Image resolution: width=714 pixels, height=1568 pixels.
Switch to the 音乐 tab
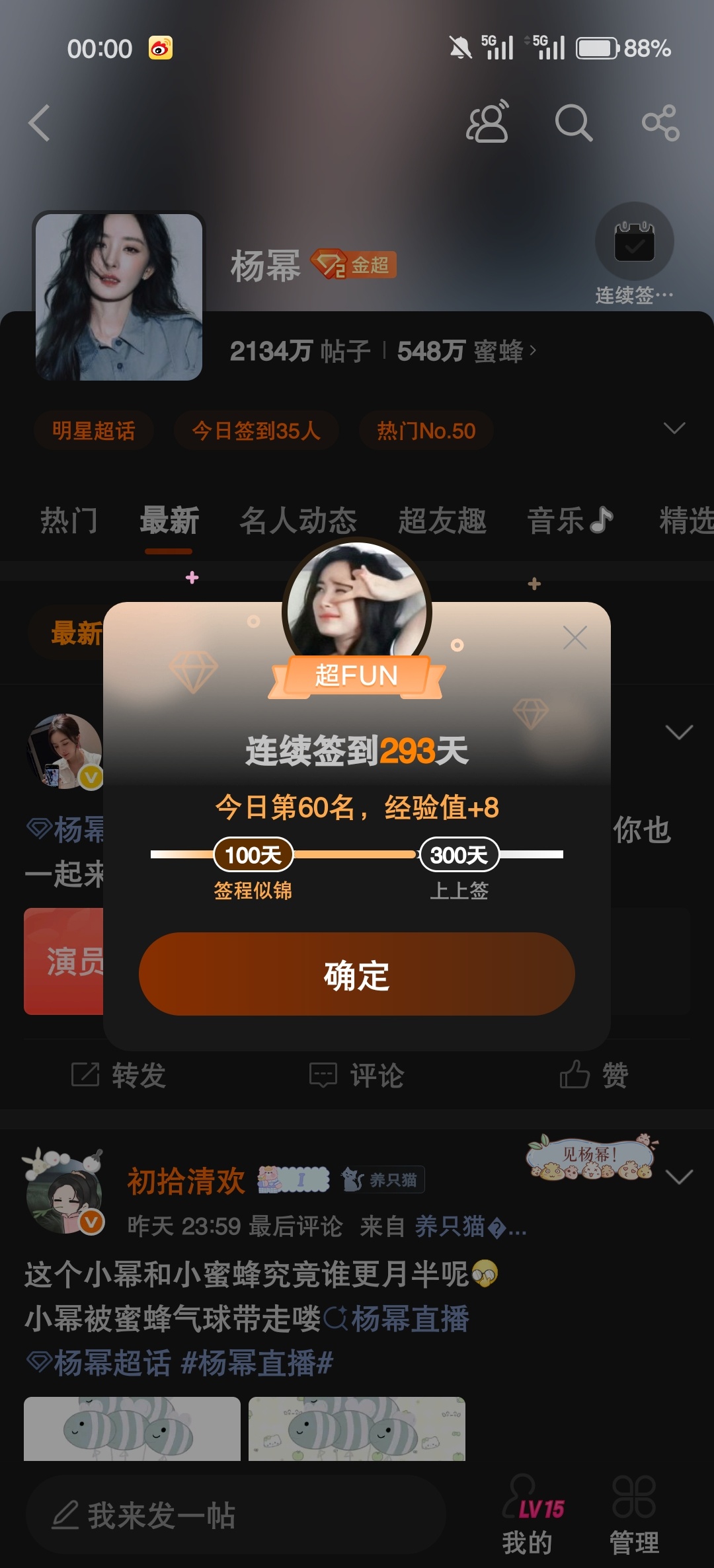click(570, 521)
